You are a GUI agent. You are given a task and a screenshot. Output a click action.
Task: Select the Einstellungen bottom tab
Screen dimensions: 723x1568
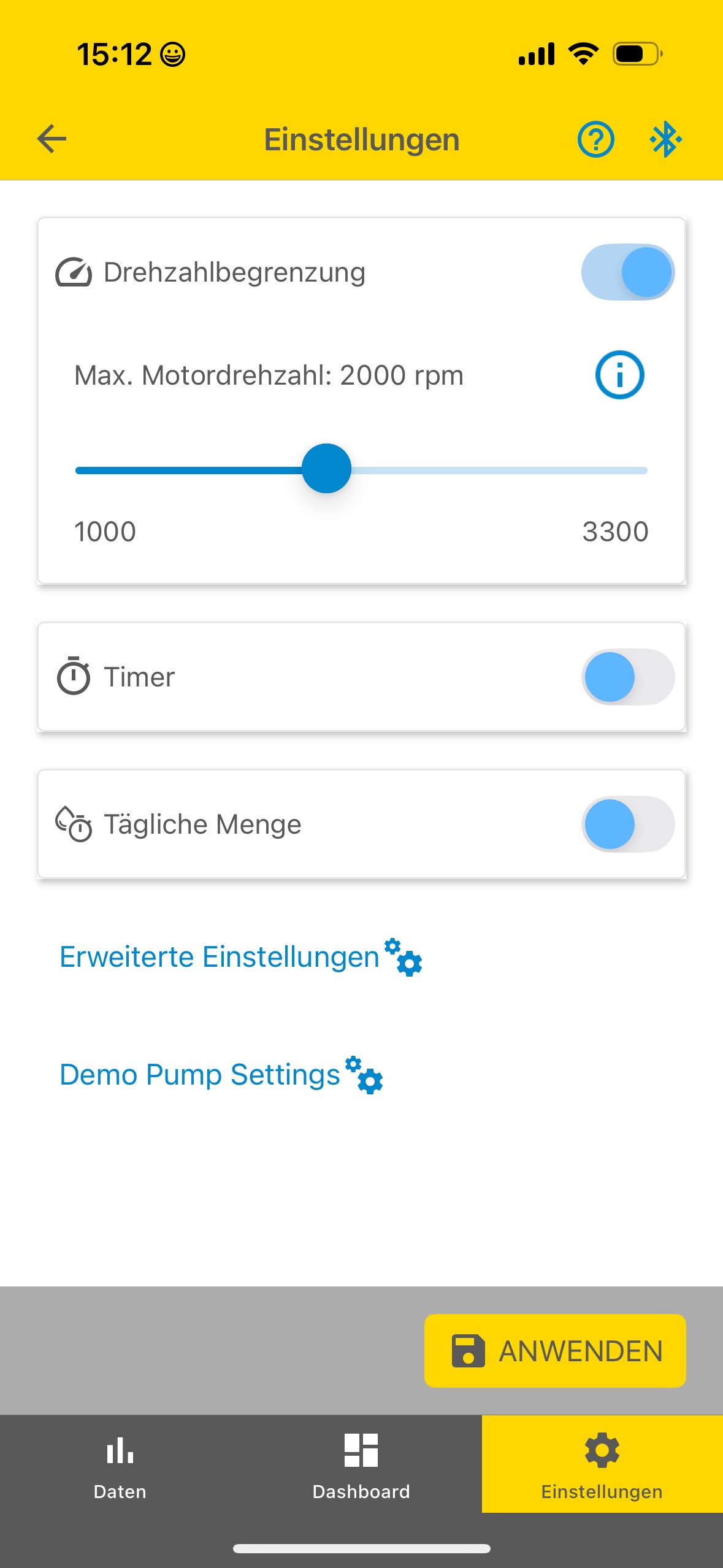click(x=602, y=1465)
